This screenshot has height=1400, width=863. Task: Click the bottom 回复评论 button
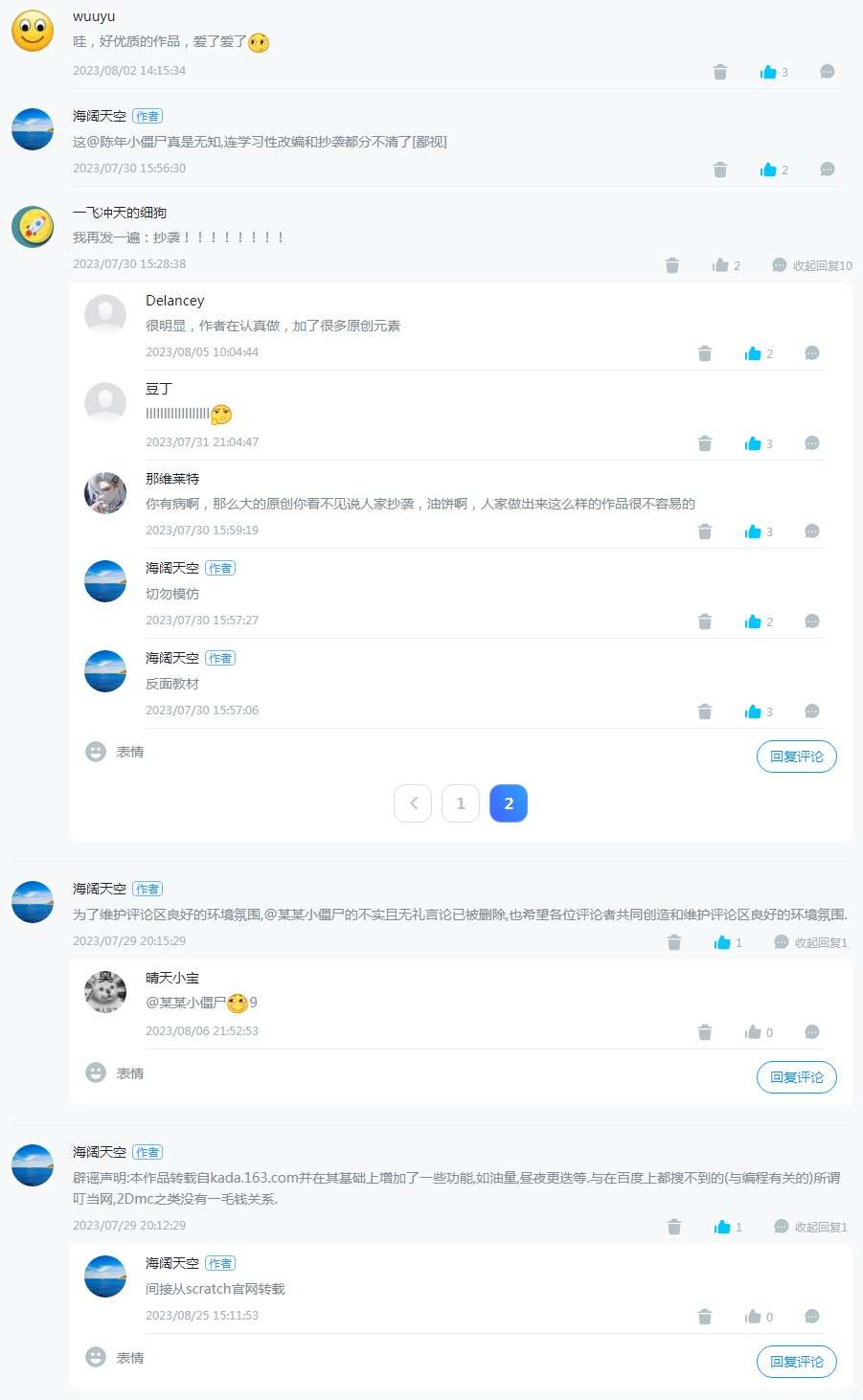[x=796, y=1361]
